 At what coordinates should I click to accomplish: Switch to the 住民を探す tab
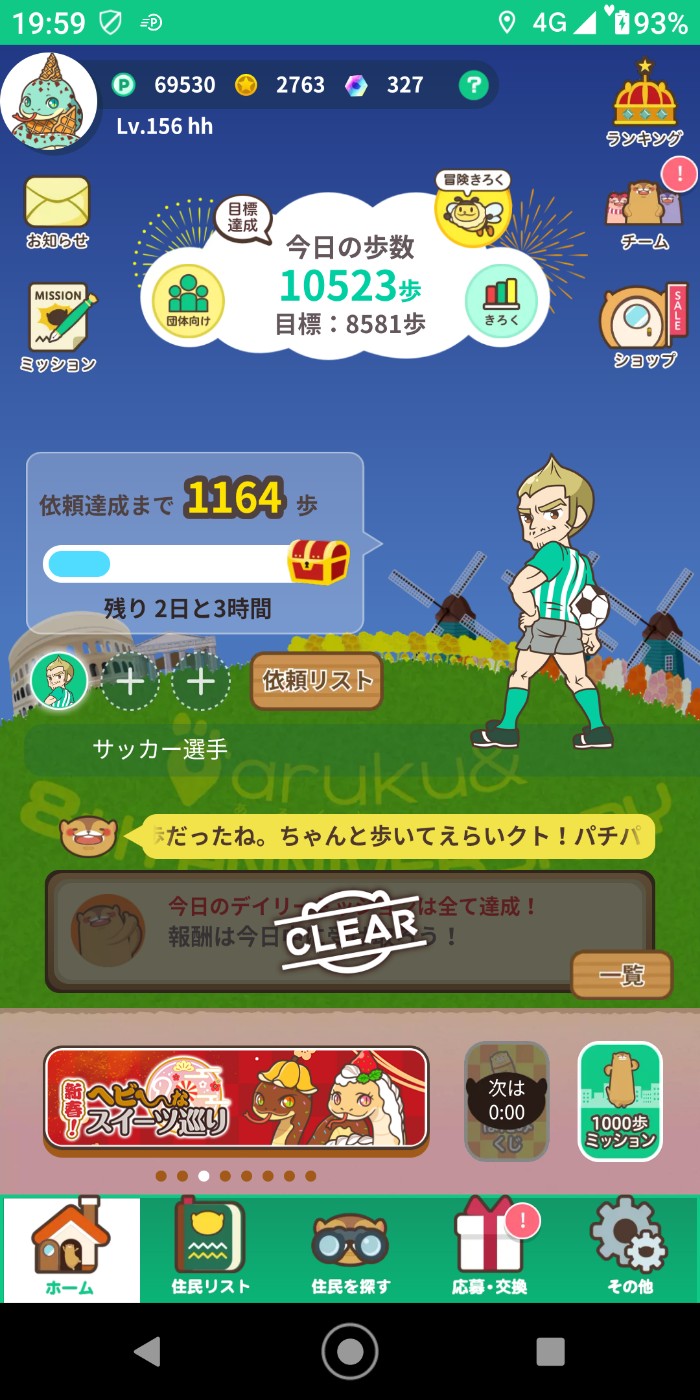[350, 1248]
